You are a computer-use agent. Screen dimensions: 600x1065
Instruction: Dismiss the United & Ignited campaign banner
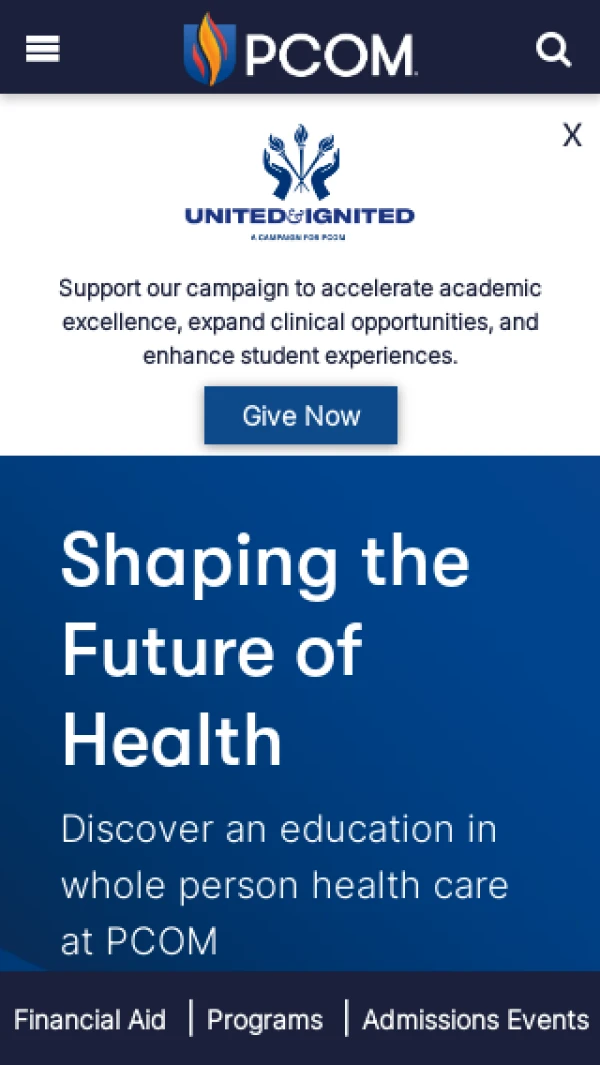pos(571,135)
